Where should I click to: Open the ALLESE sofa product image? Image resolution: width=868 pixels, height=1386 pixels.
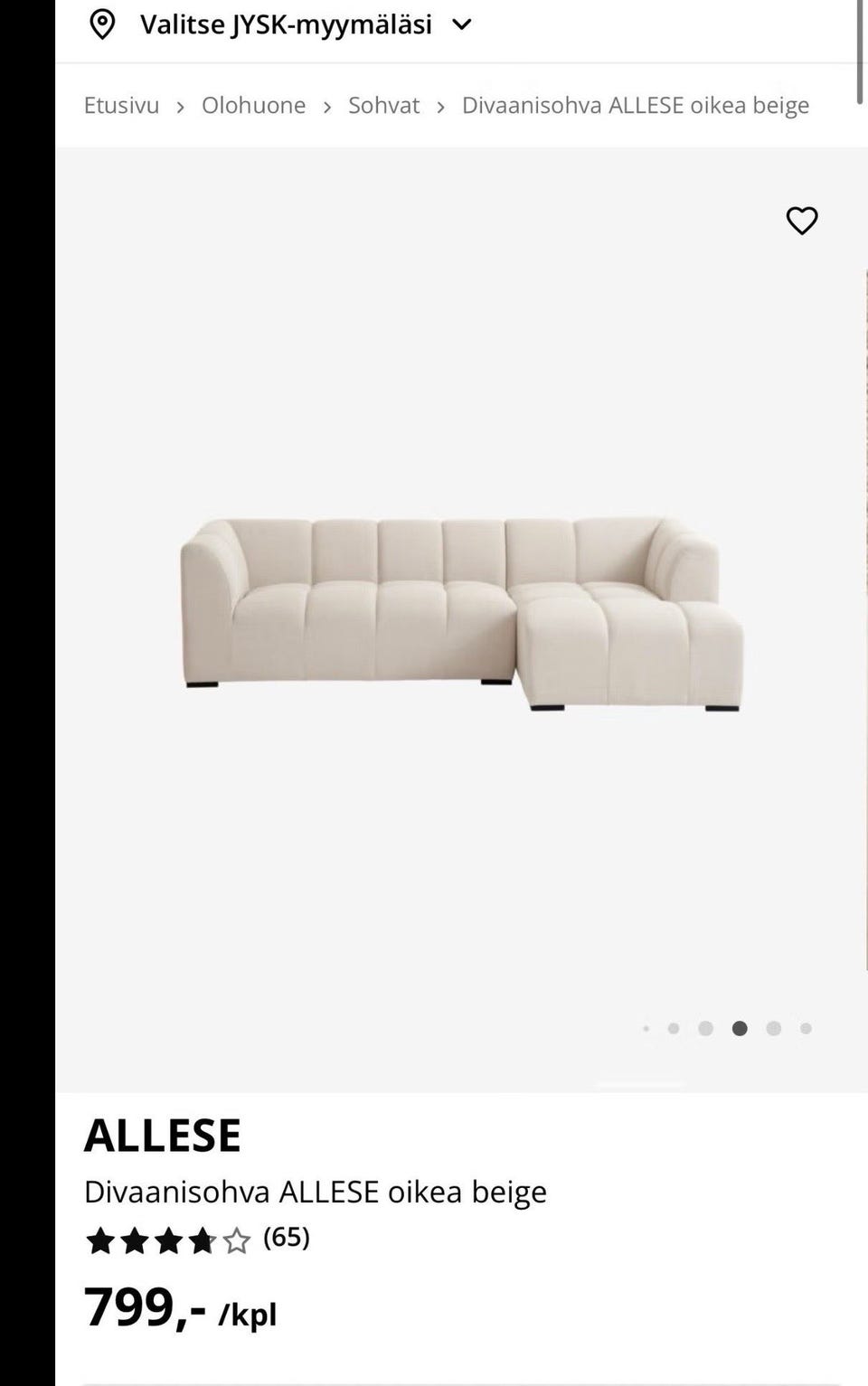[x=461, y=615]
